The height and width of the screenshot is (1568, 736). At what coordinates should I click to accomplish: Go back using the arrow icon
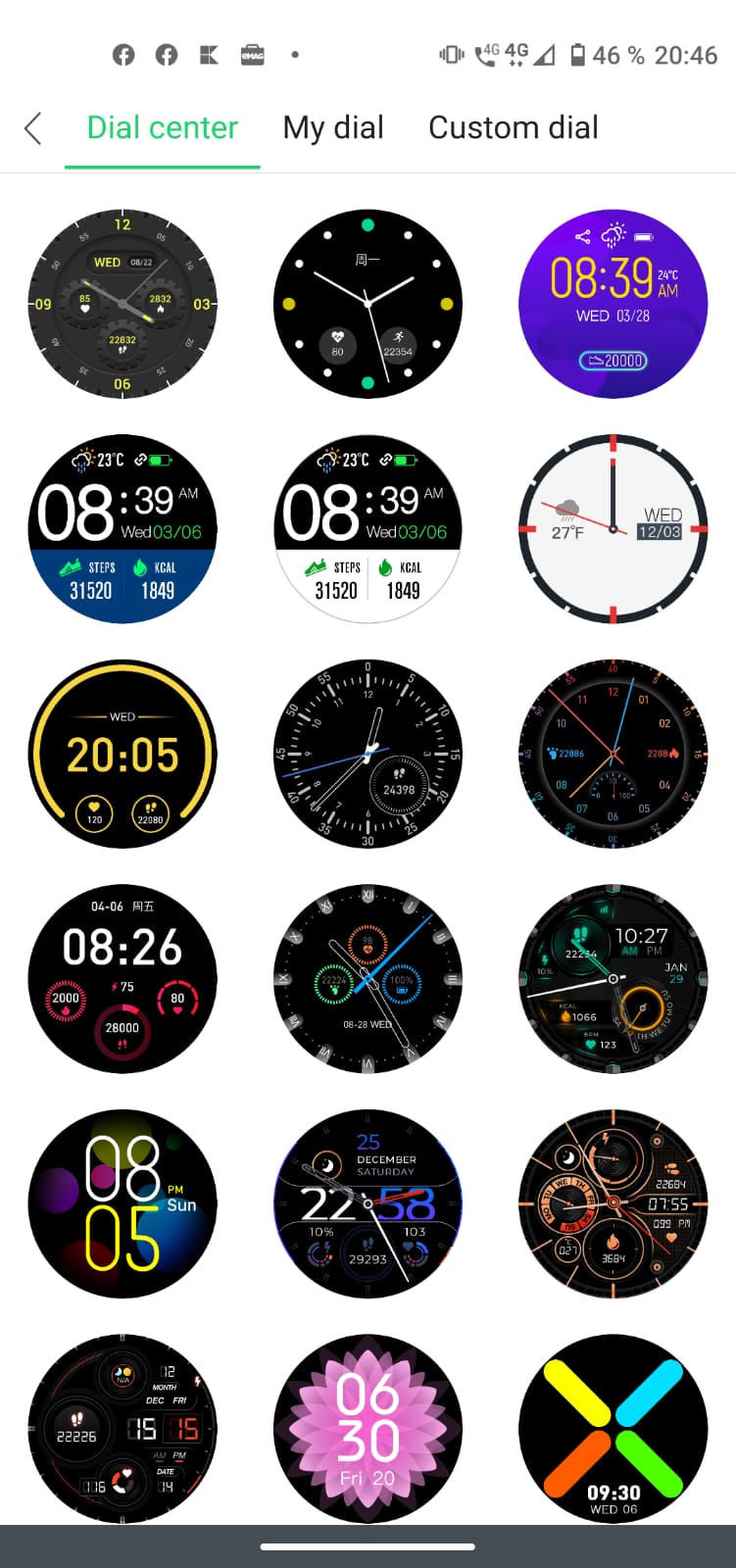(33, 128)
